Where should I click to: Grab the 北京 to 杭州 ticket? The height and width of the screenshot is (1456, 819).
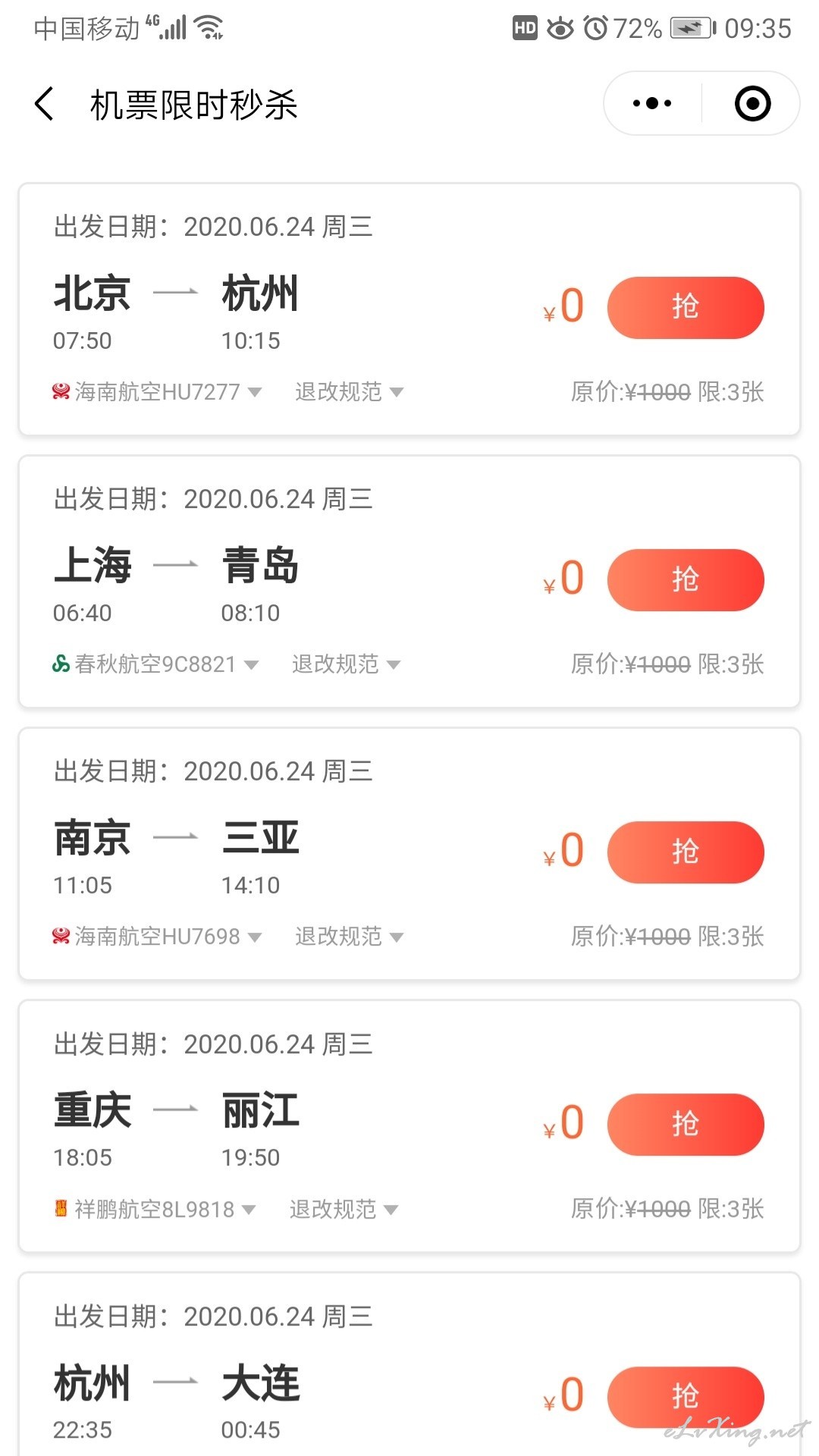pyautogui.click(x=686, y=307)
